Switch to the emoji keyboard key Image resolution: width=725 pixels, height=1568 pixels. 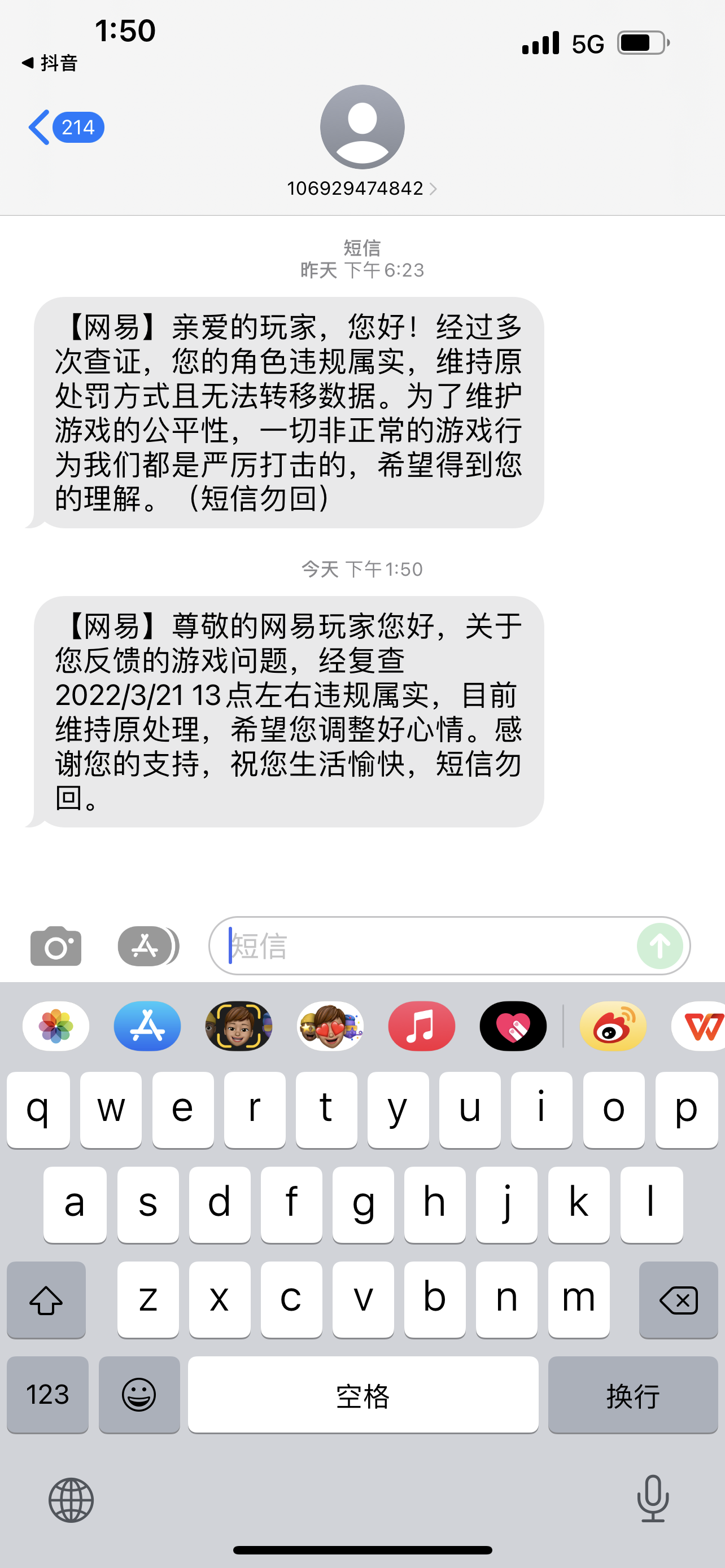point(139,1395)
